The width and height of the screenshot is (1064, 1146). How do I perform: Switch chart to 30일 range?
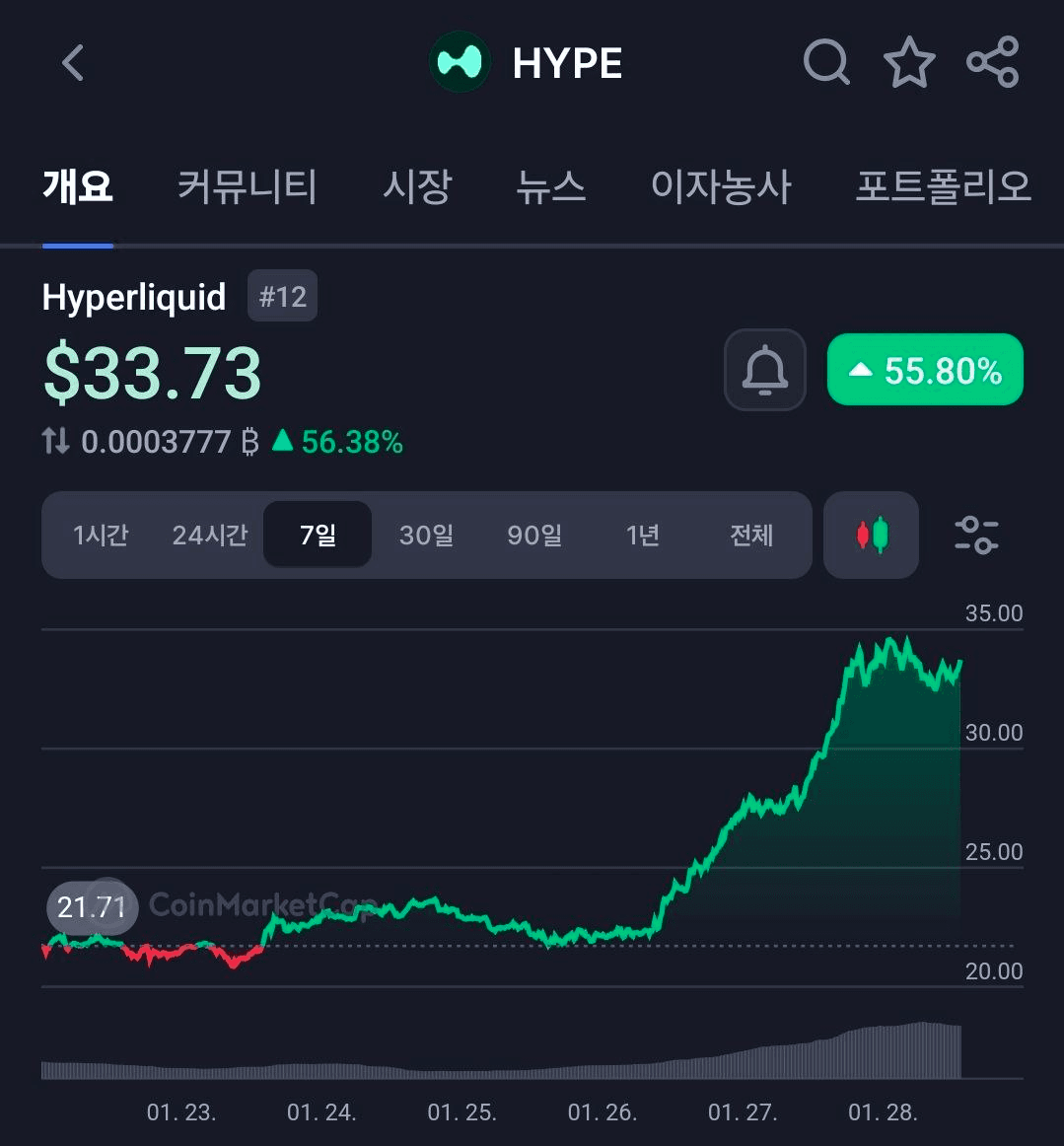[x=426, y=536]
